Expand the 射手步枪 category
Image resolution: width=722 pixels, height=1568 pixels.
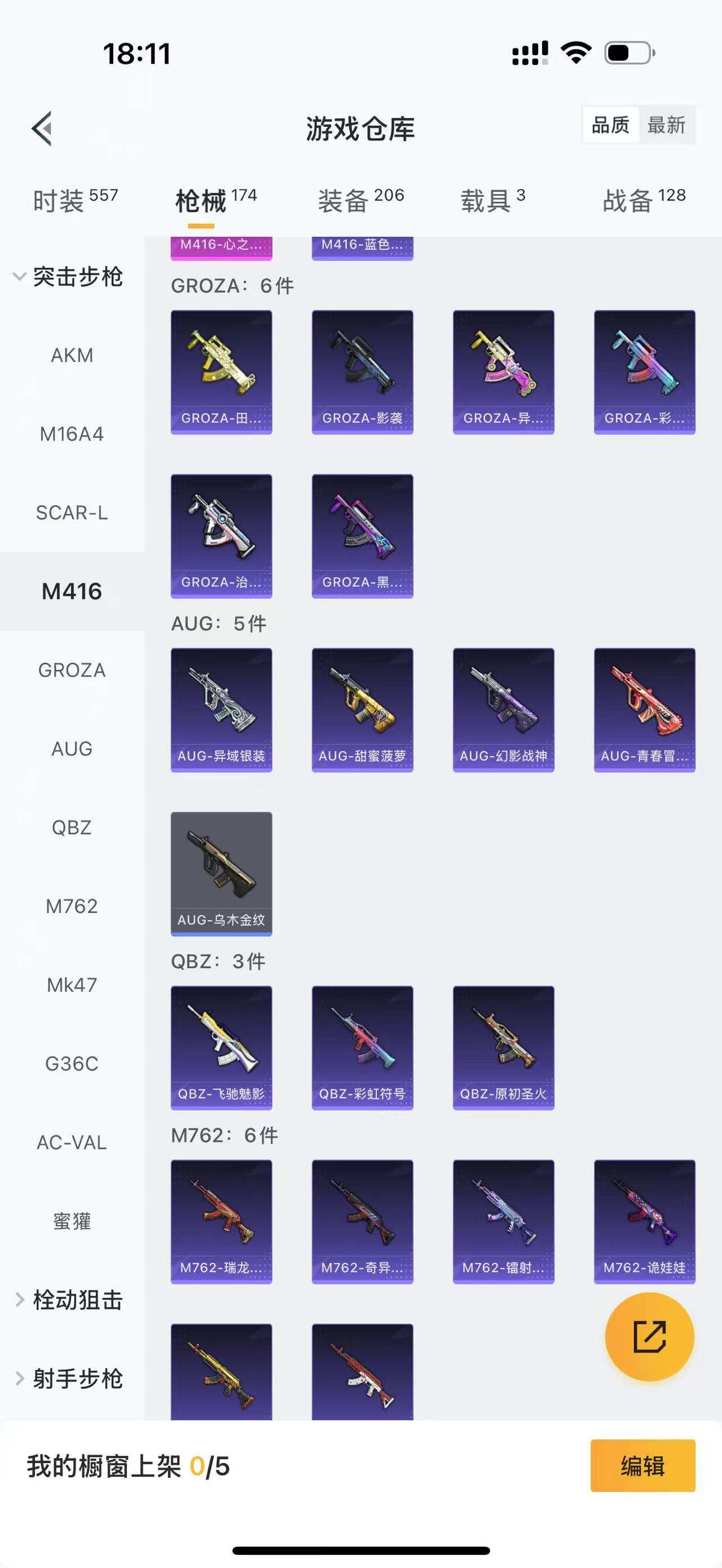coord(68,1379)
